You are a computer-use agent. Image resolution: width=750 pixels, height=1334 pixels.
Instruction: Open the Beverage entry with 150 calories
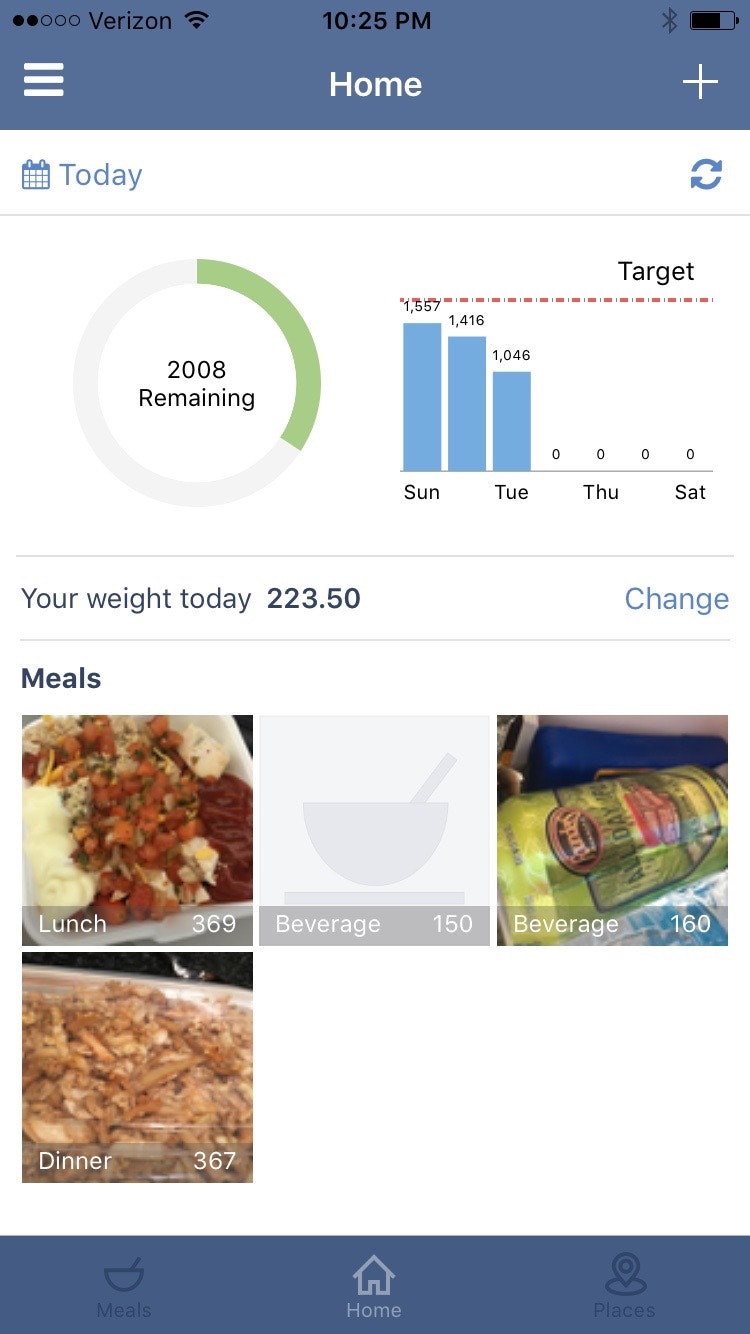pyautogui.click(x=374, y=830)
